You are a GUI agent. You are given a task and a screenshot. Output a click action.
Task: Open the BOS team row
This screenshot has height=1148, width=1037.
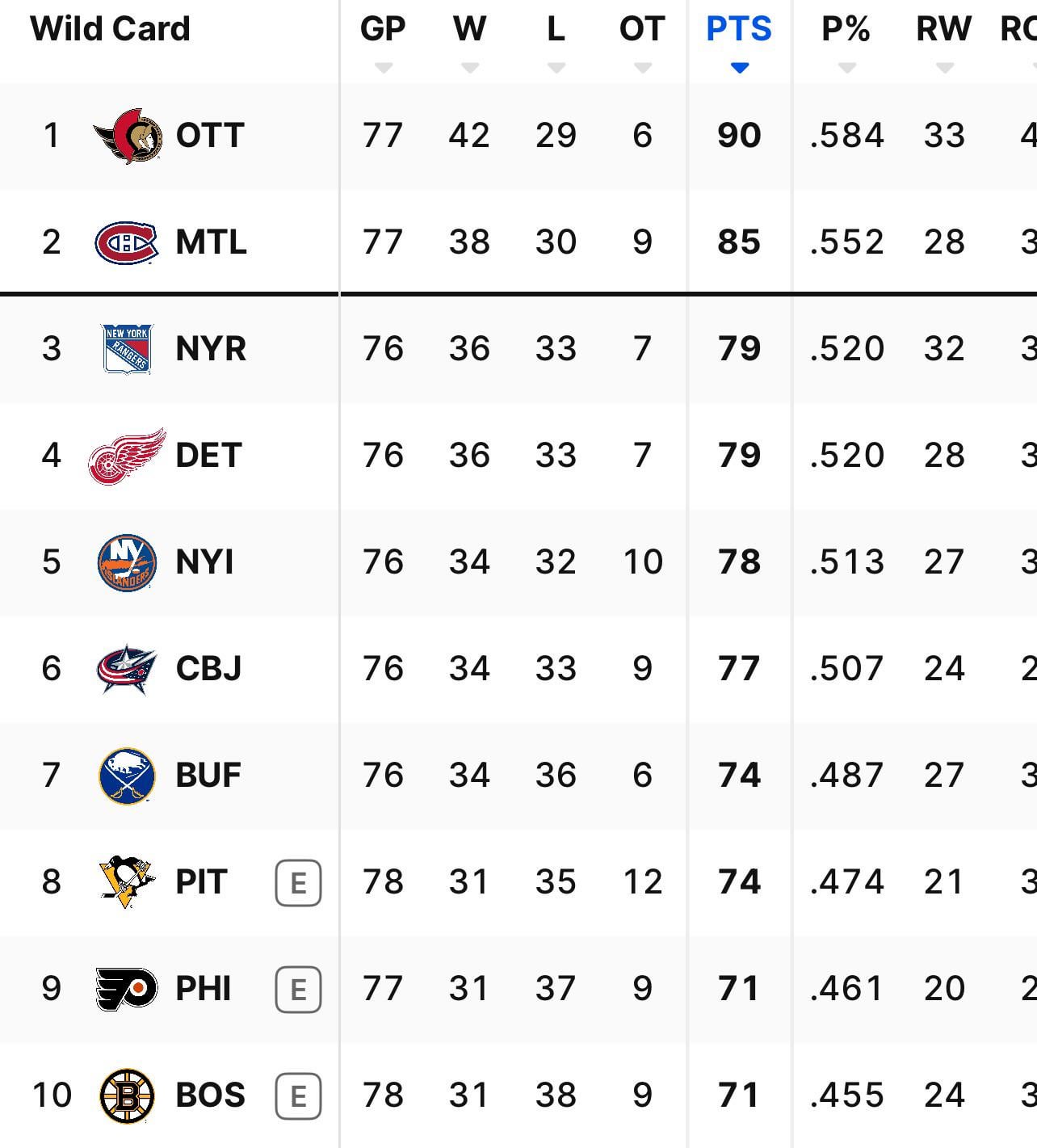[210, 1095]
